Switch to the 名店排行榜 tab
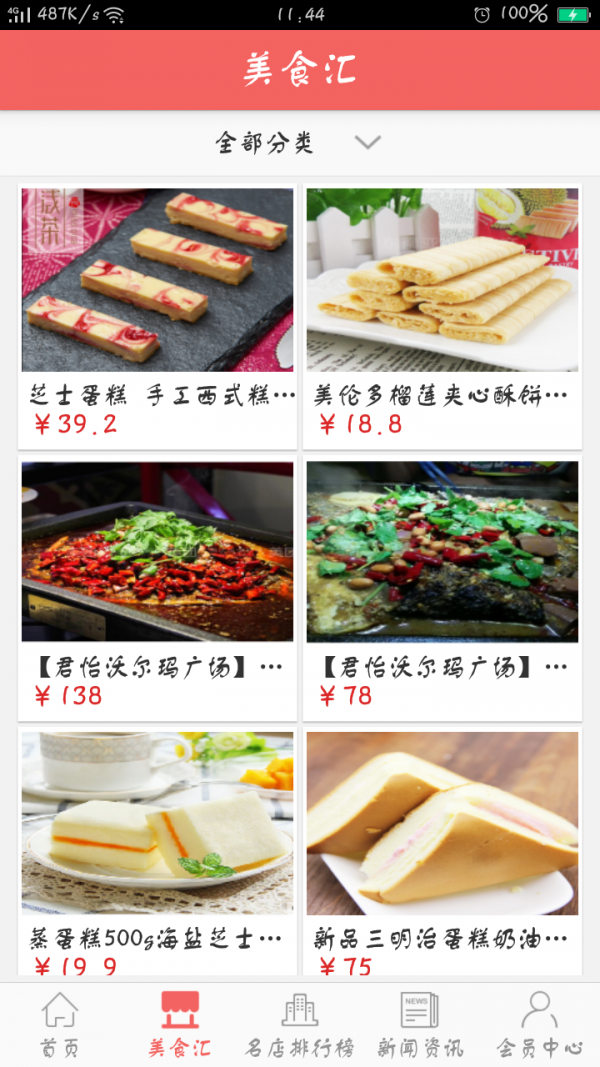The height and width of the screenshot is (1067, 600). pyautogui.click(x=300, y=1025)
